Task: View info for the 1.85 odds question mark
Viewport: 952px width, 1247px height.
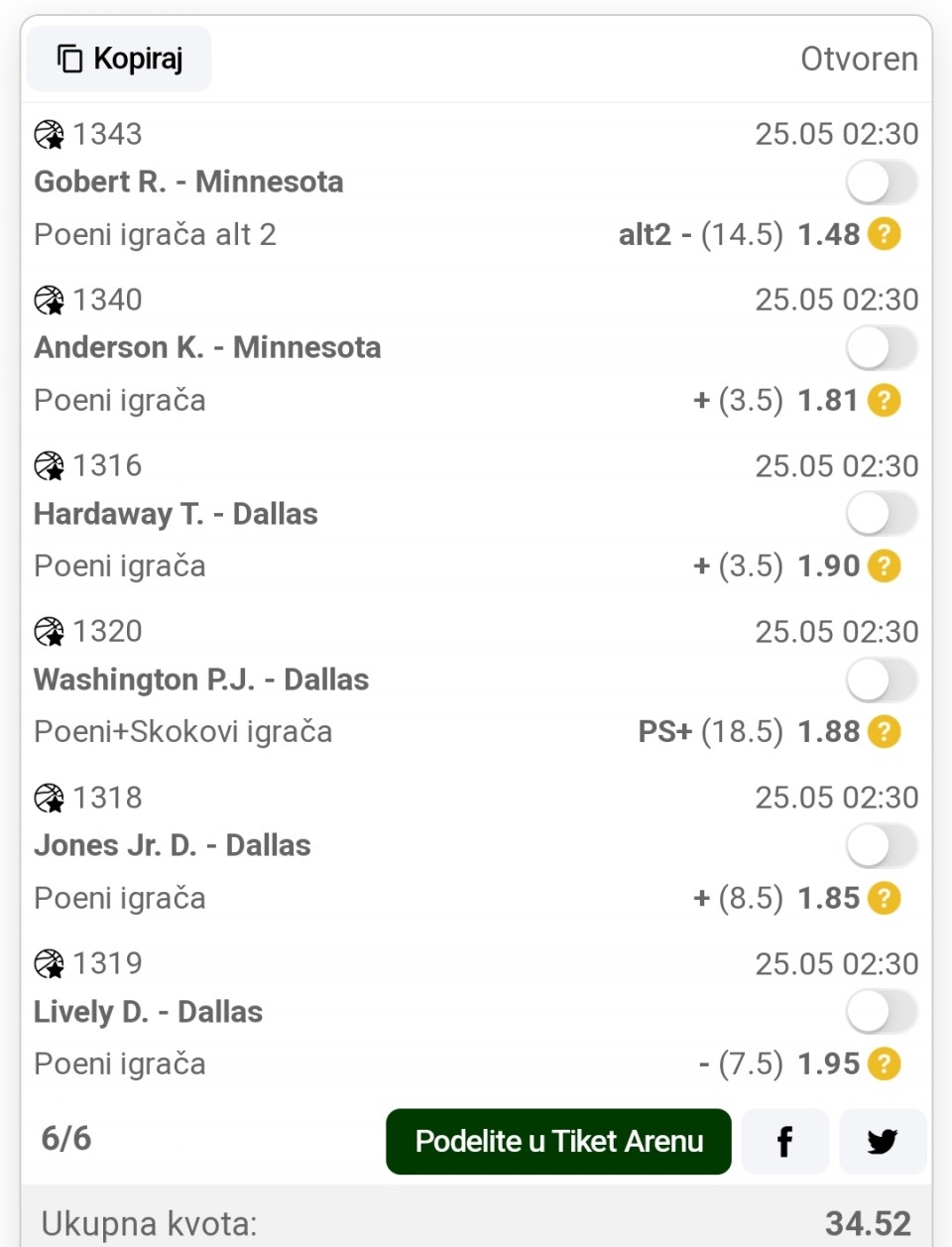Action: click(x=884, y=898)
